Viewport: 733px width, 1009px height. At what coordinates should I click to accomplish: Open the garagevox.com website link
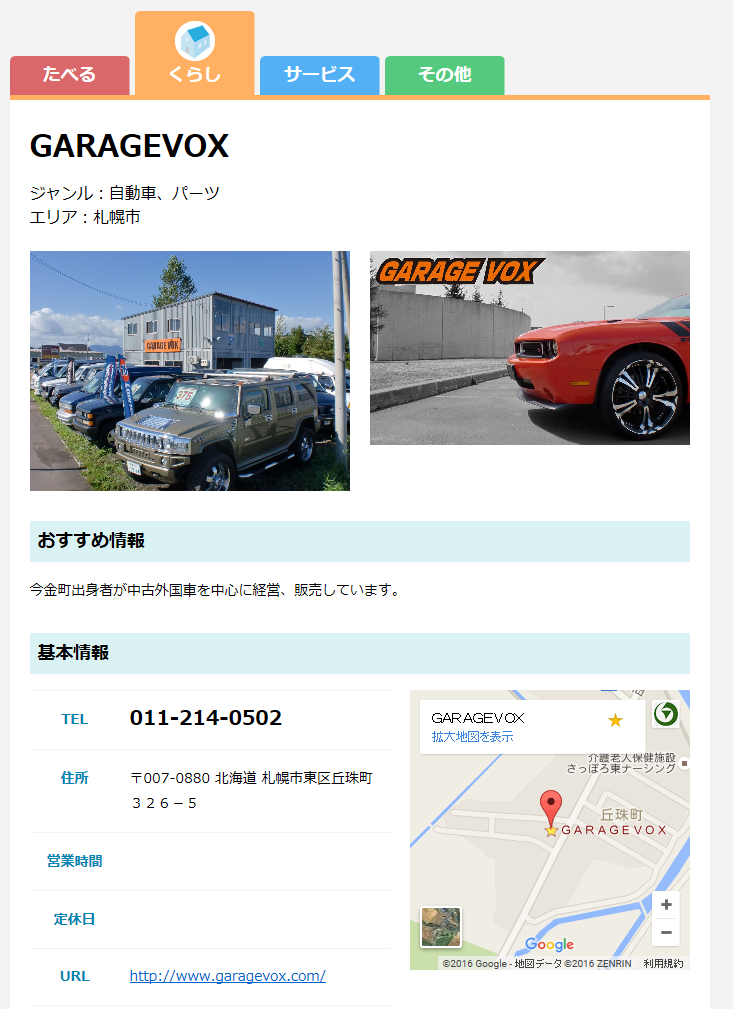[228, 976]
